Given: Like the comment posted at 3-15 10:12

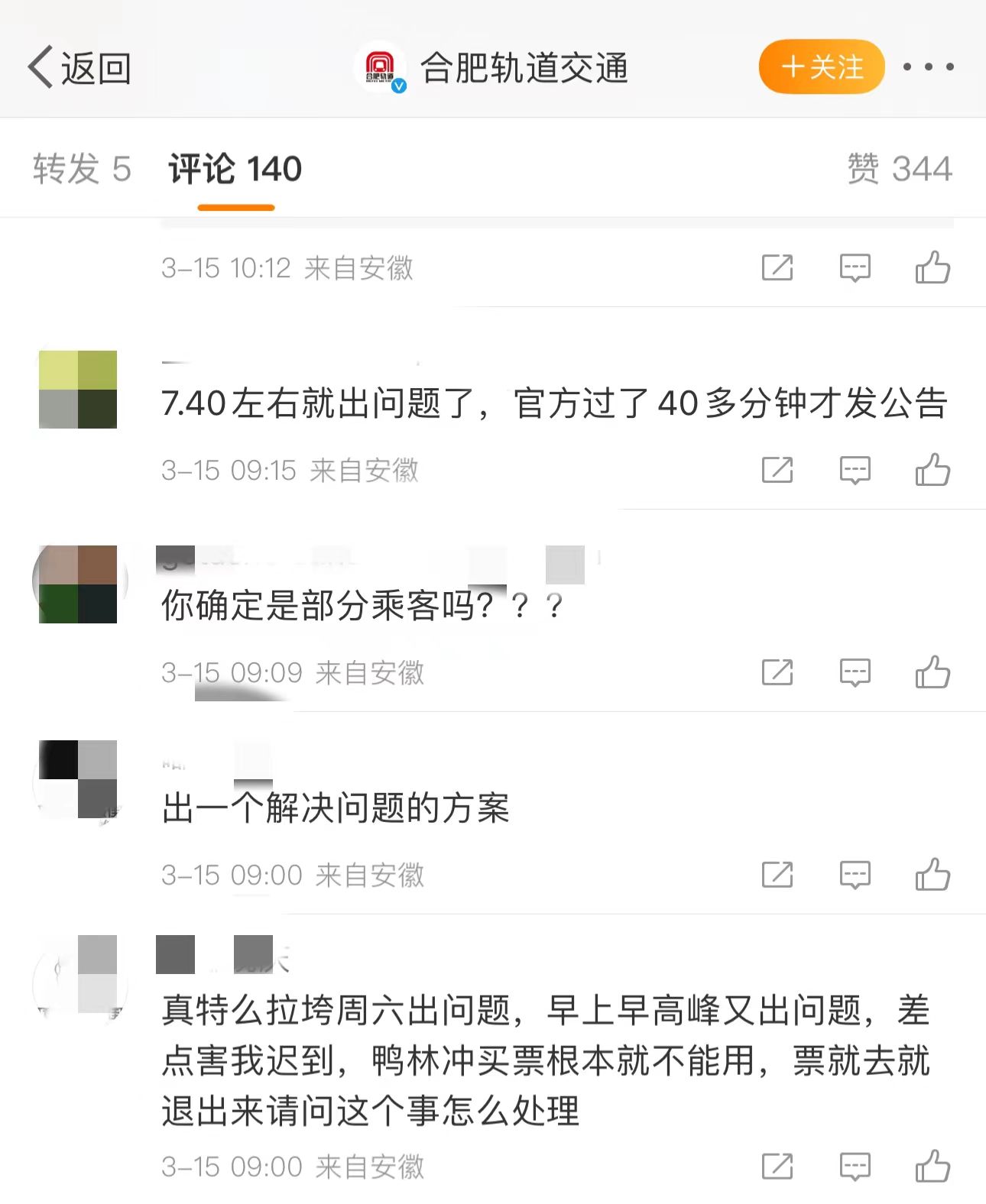Looking at the screenshot, I should (932, 267).
